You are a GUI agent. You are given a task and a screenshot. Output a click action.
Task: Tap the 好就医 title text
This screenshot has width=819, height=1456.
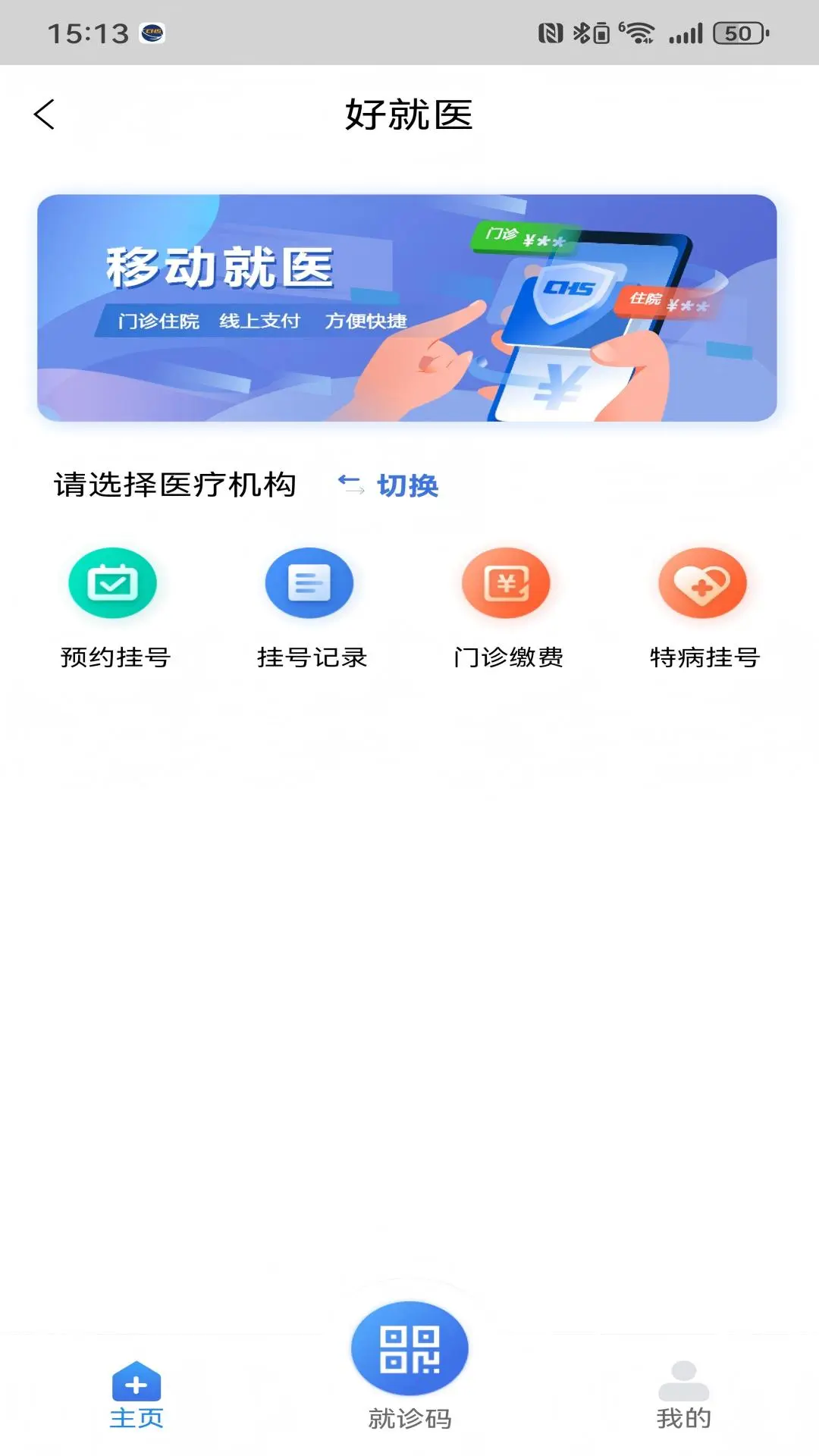(409, 114)
